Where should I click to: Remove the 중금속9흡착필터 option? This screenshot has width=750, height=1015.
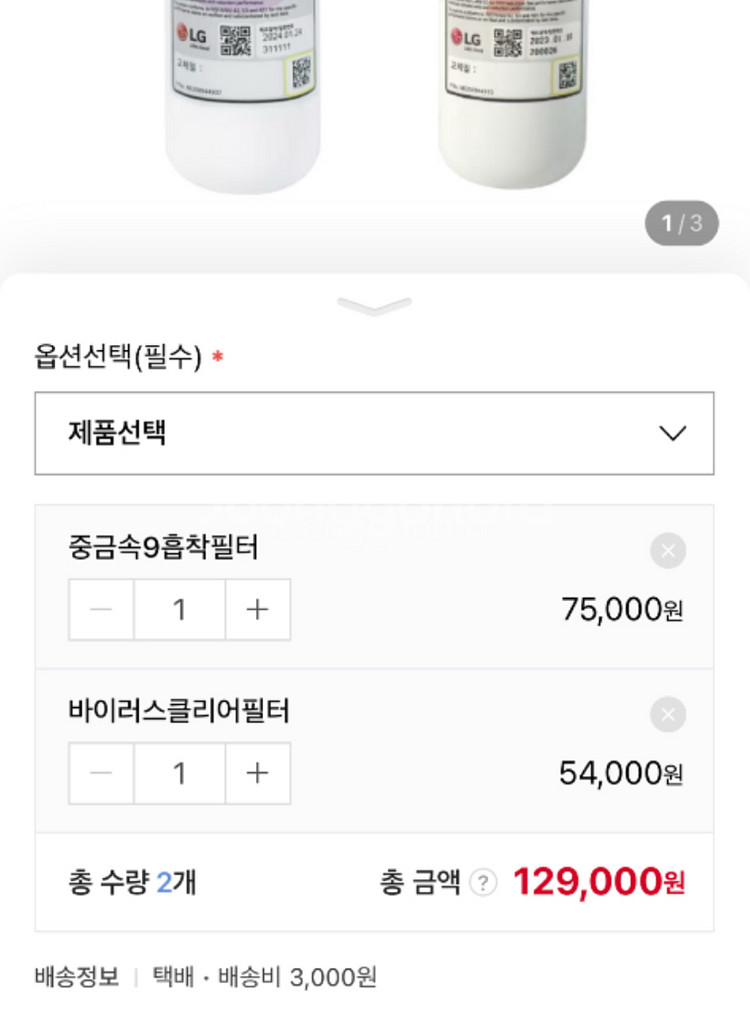(x=667, y=551)
